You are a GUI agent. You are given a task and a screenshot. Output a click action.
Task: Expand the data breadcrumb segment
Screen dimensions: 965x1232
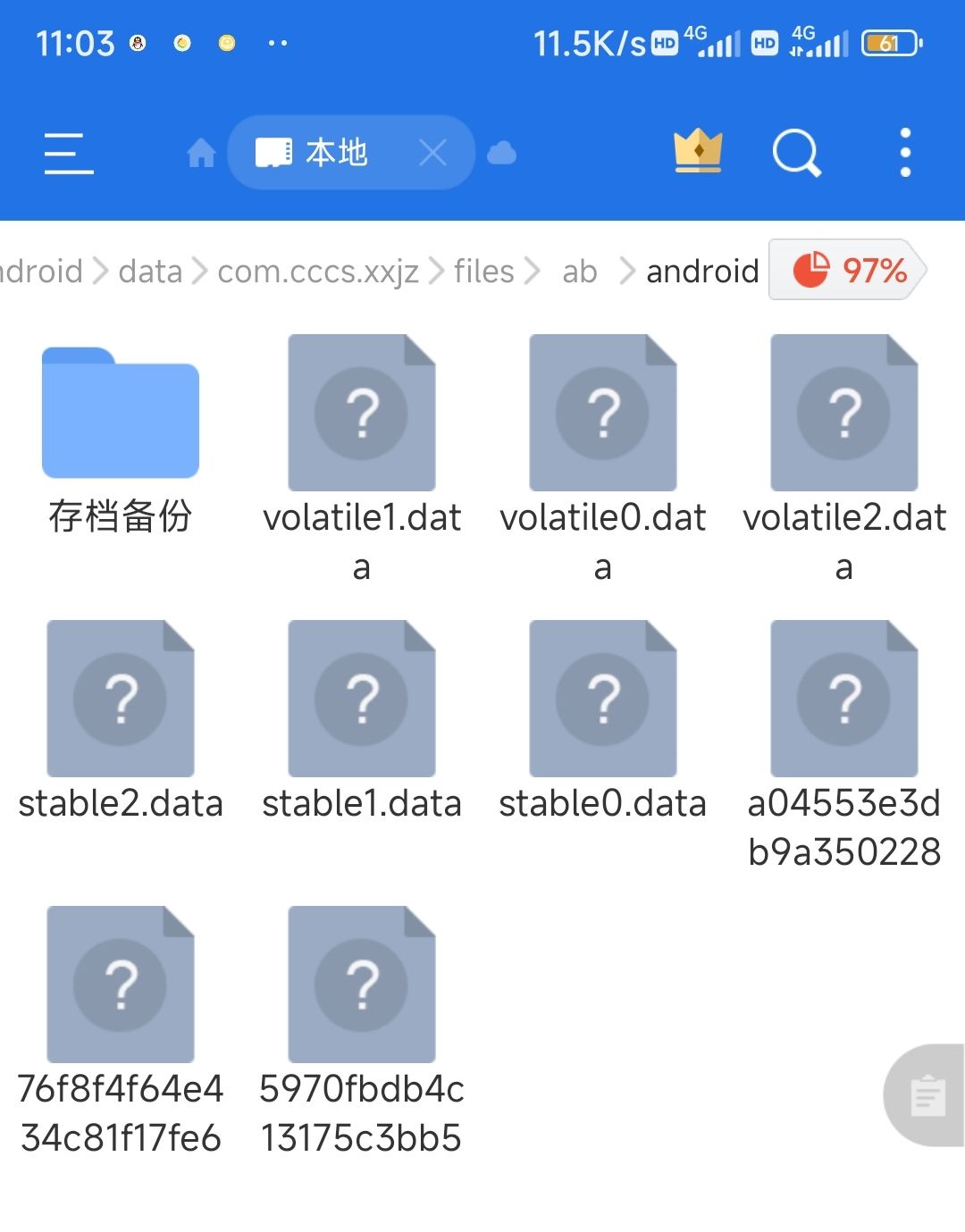point(149,271)
